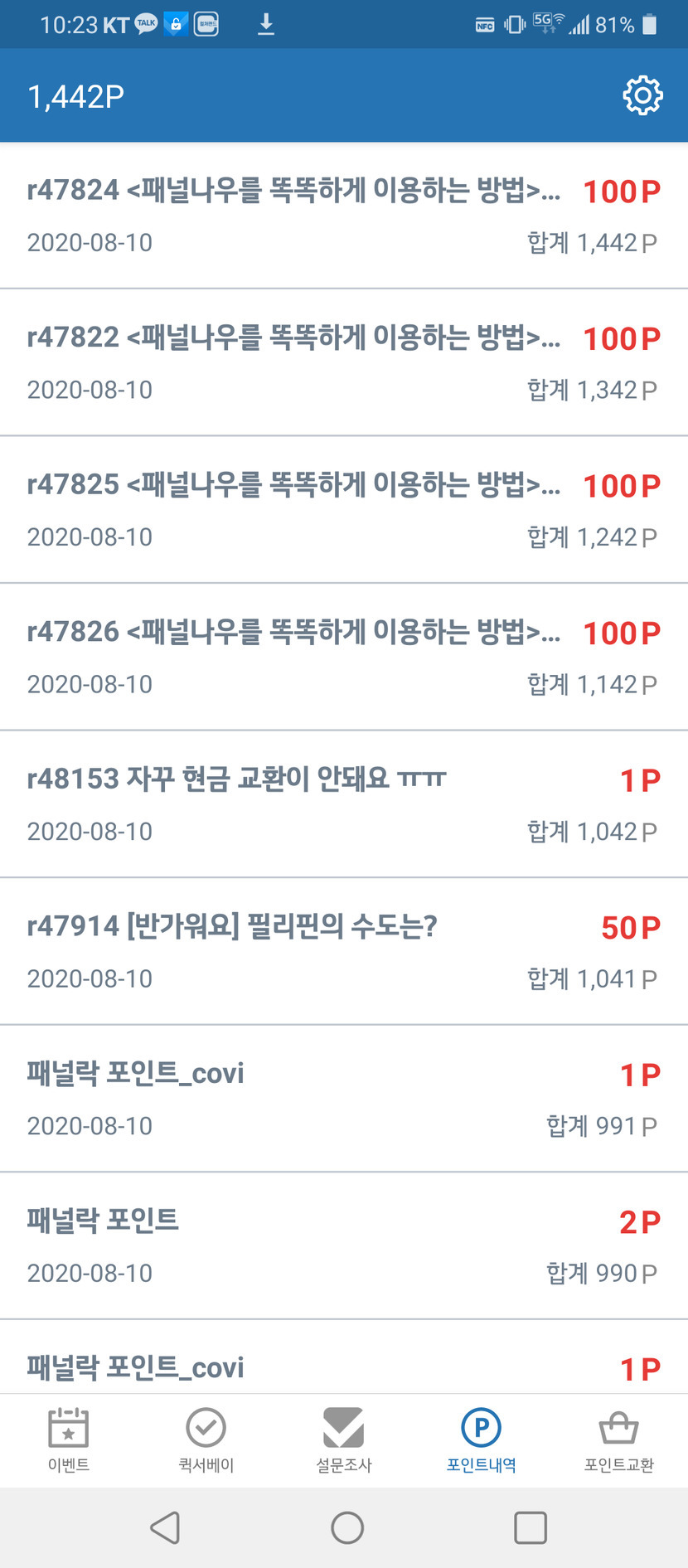
Task: Switch to the 이벤트 tab
Action: tap(69, 1439)
